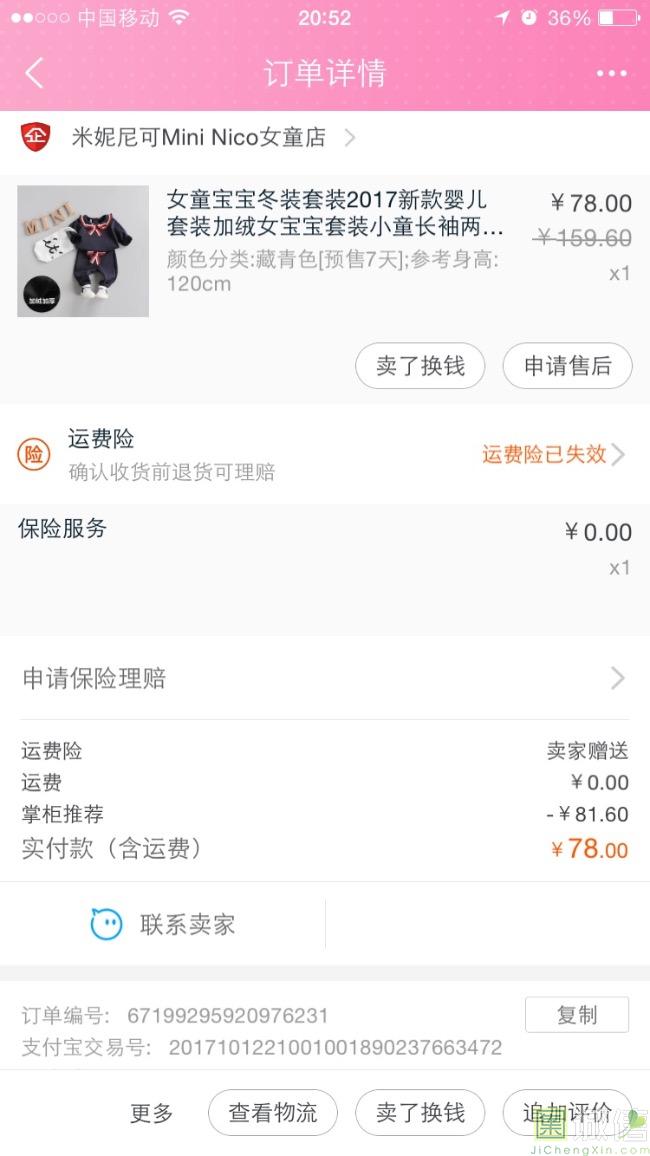Open the 米妮尼可Mini Nico女童店 shop page
Screen dimensions: 650x1156
click(200, 137)
